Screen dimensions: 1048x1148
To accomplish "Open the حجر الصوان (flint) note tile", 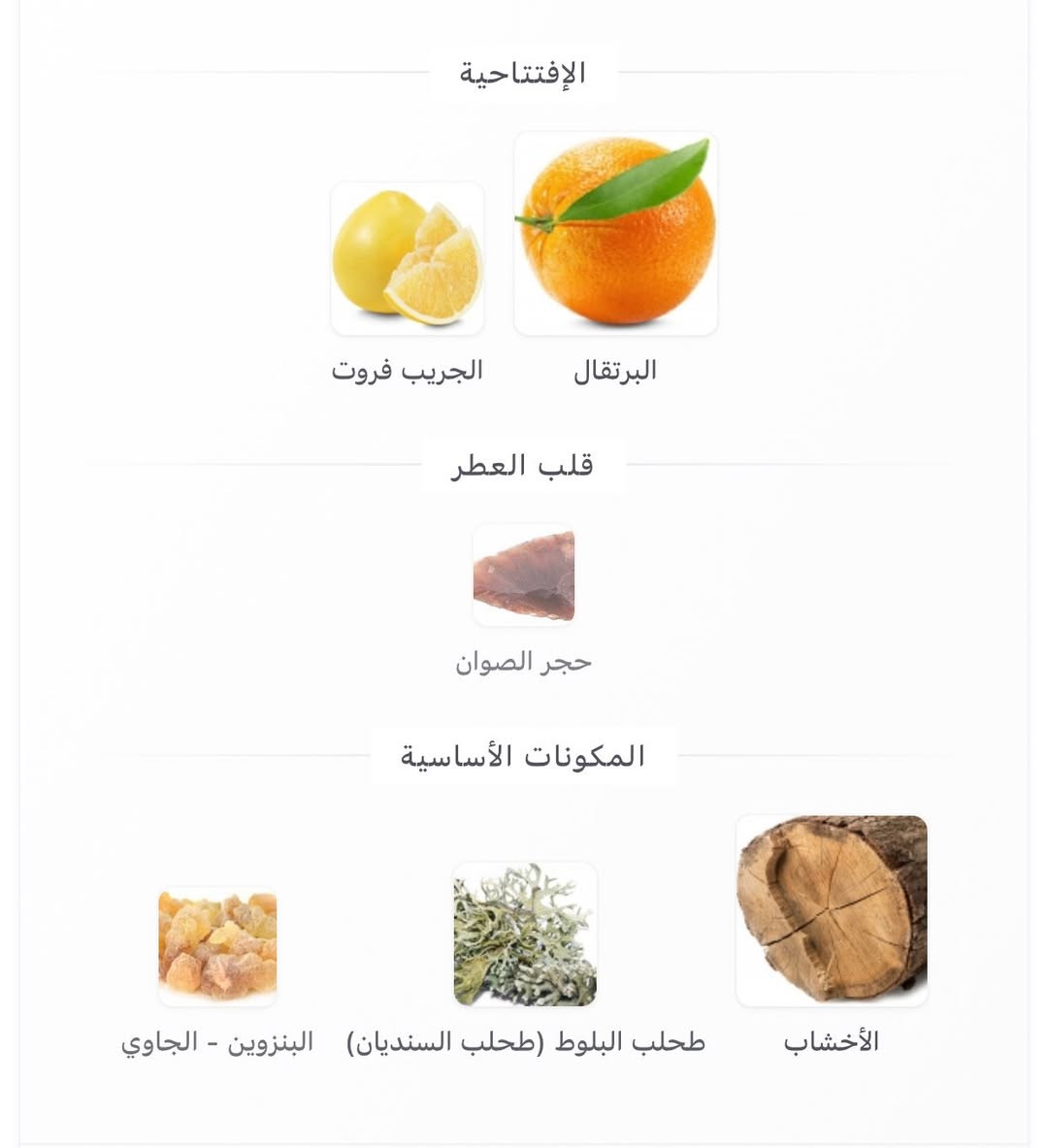I will click(524, 575).
